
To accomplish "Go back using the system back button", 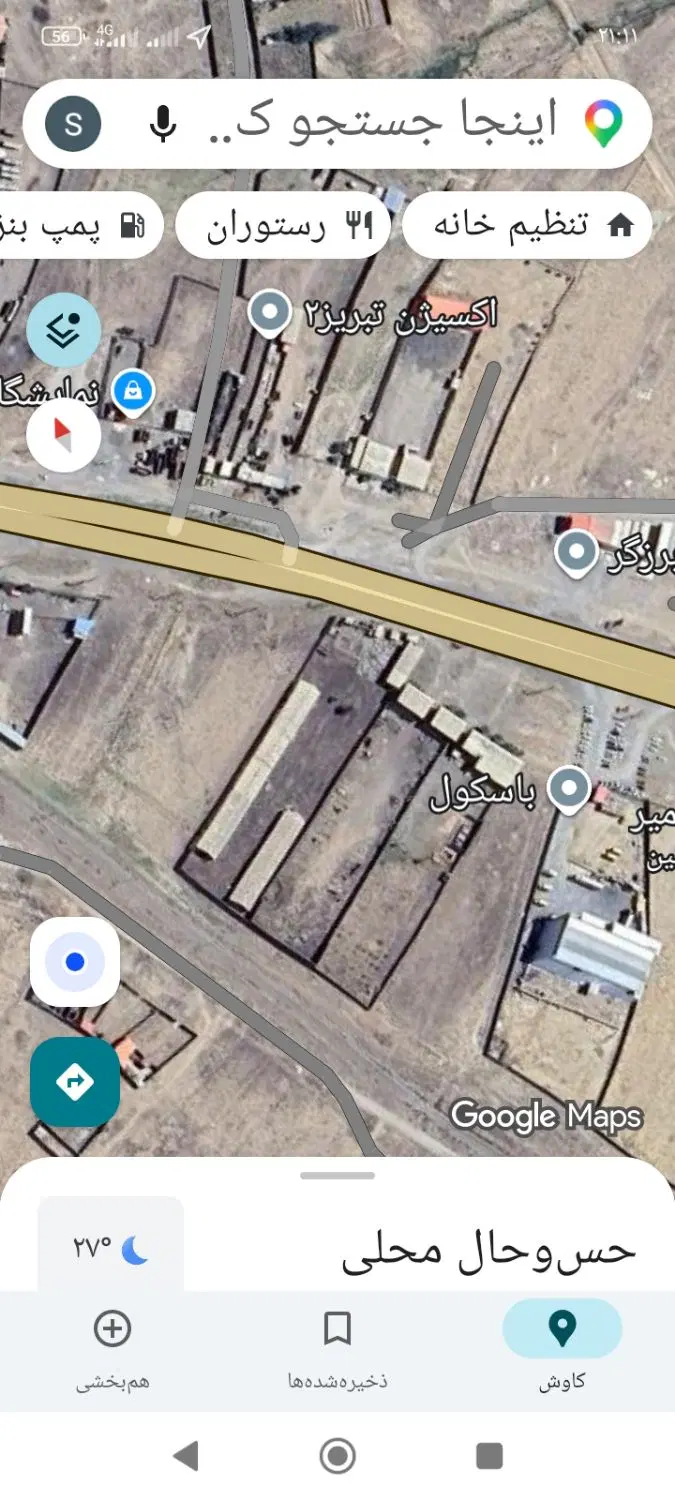I will coord(186,1456).
